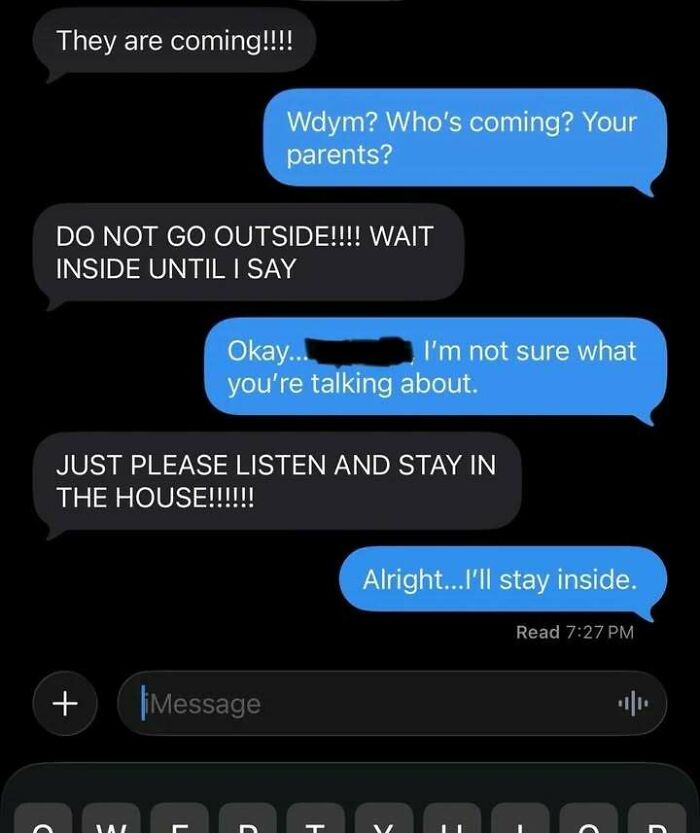This screenshot has width=700, height=833.
Task: Open the plus attachments menu
Action: [x=65, y=703]
